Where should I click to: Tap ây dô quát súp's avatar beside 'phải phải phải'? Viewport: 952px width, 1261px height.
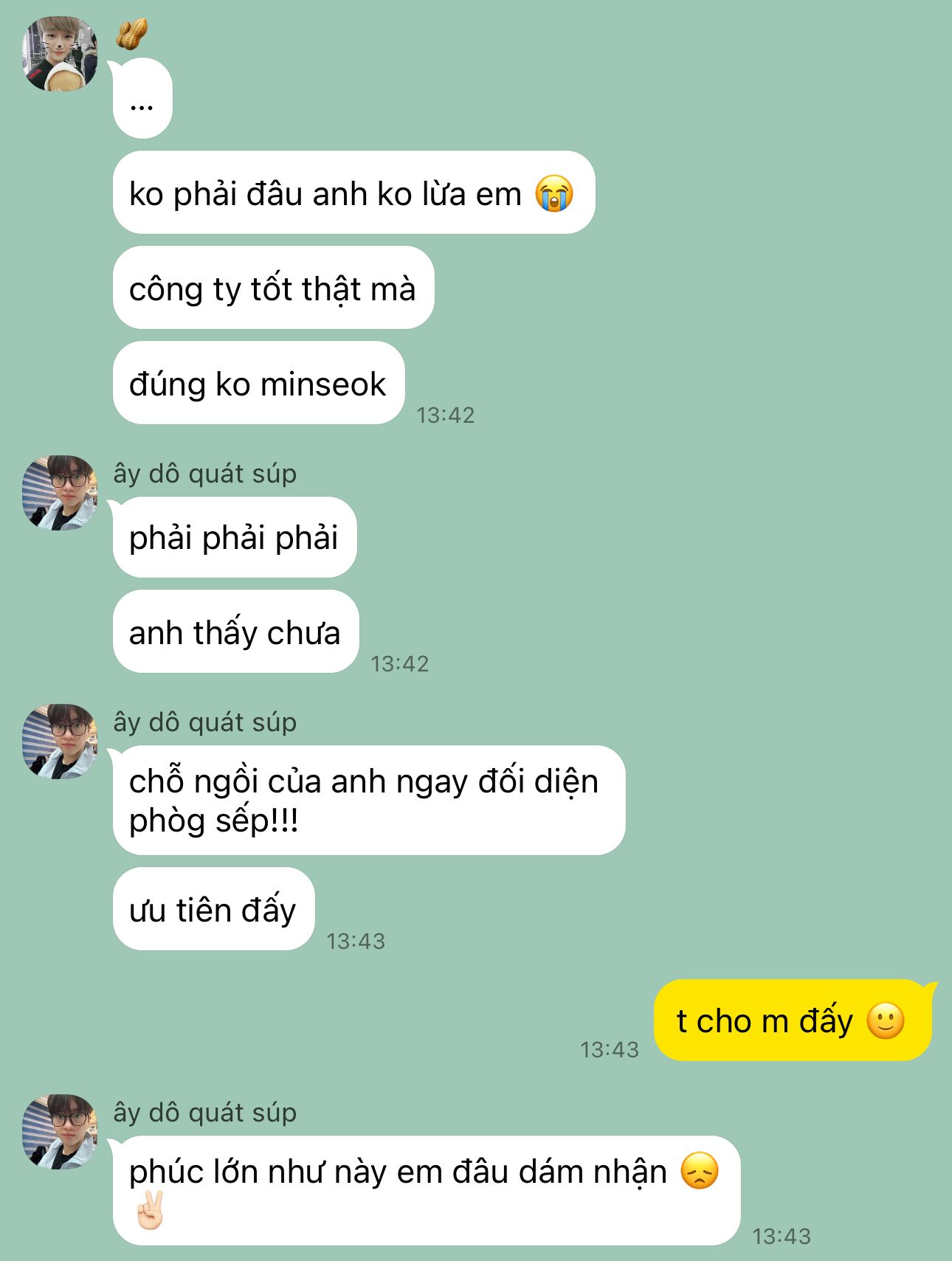(60, 492)
